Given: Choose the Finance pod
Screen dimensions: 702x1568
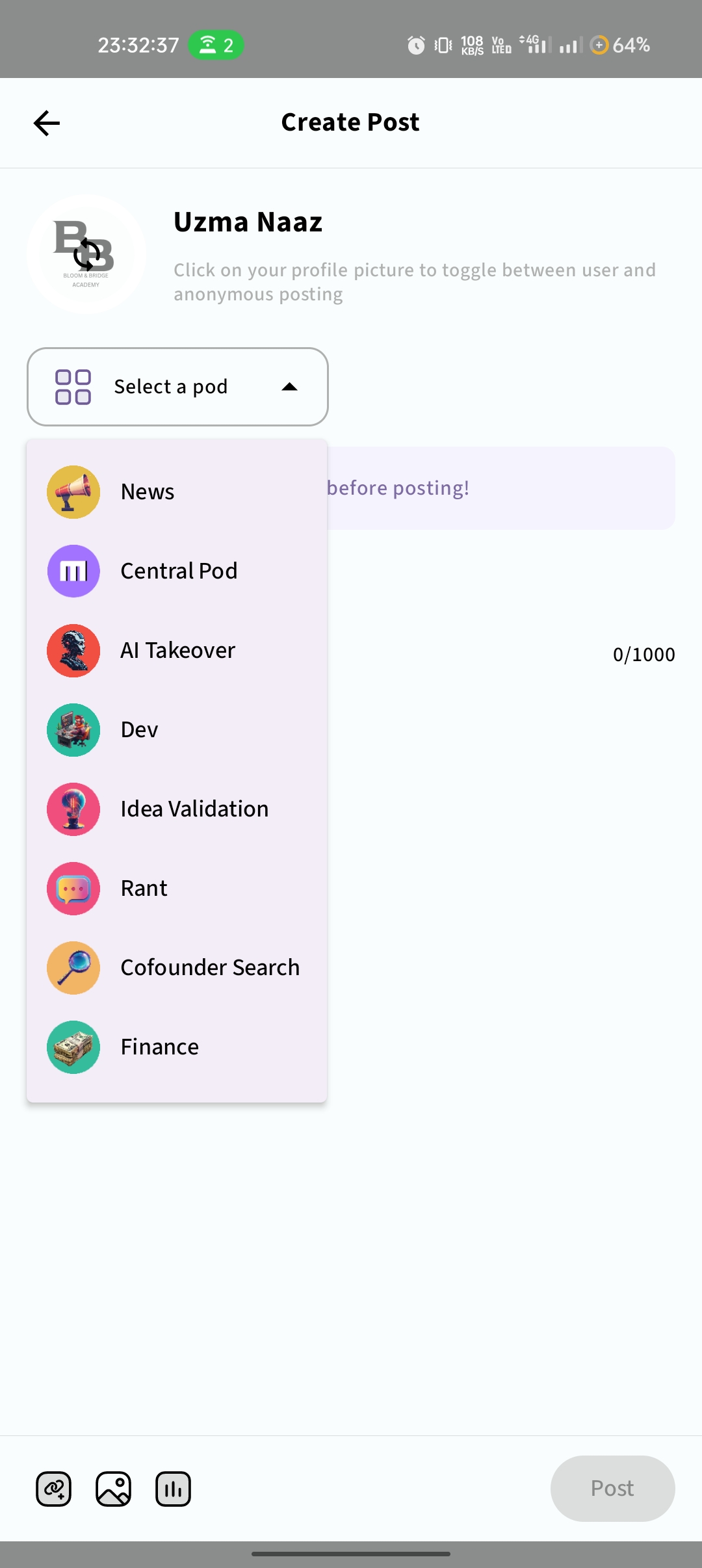Looking at the screenshot, I should (x=159, y=1047).
